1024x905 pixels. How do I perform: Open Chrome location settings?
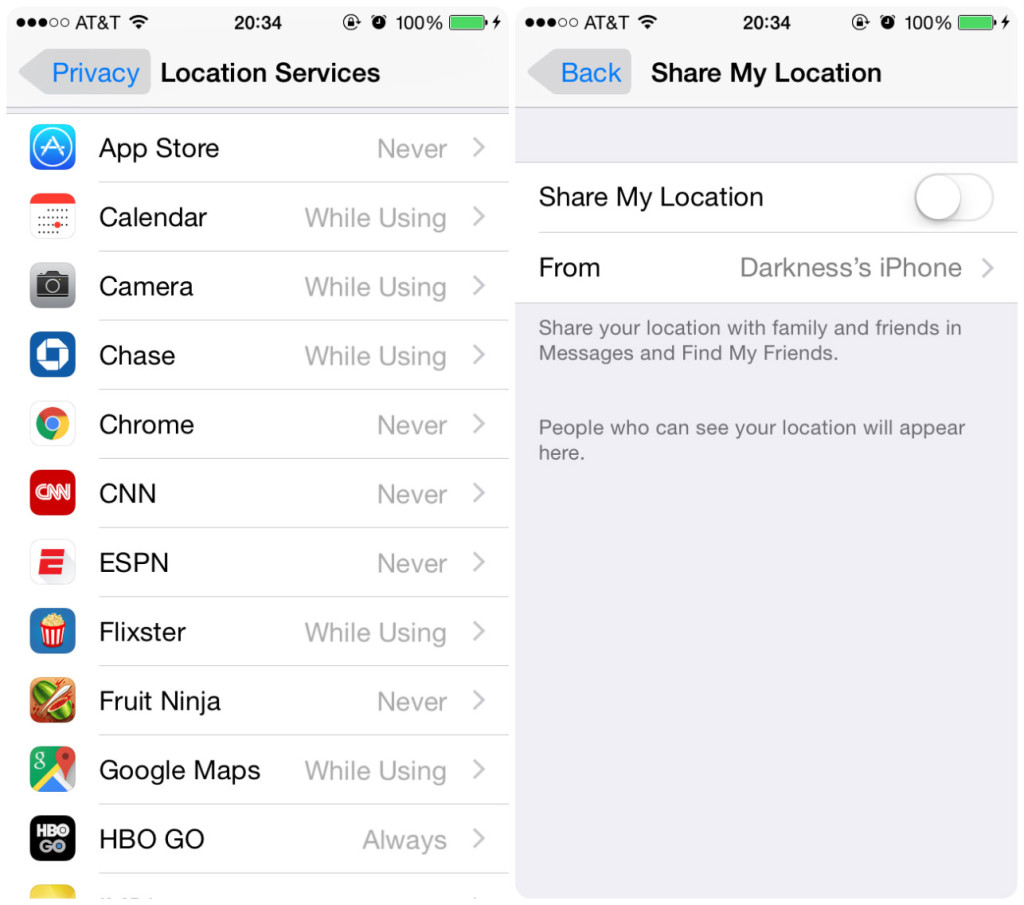258,425
